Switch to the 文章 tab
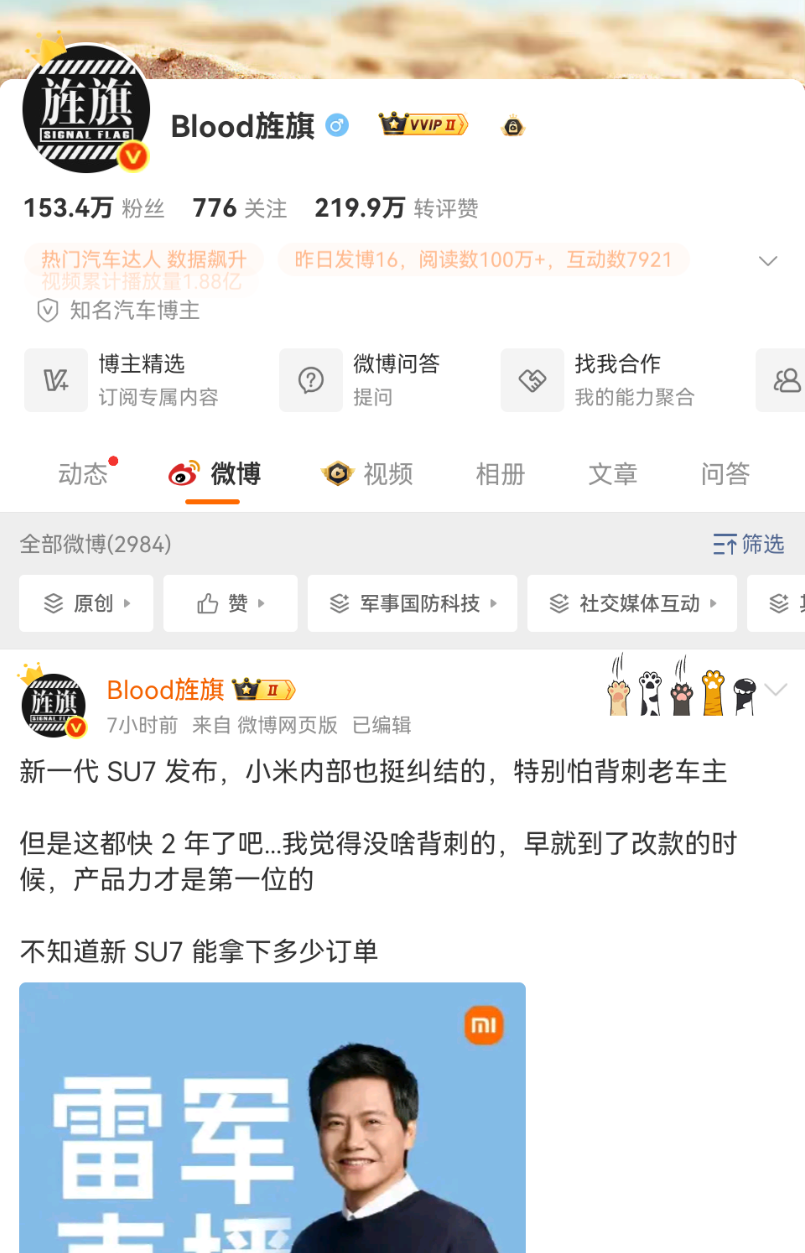 [612, 474]
